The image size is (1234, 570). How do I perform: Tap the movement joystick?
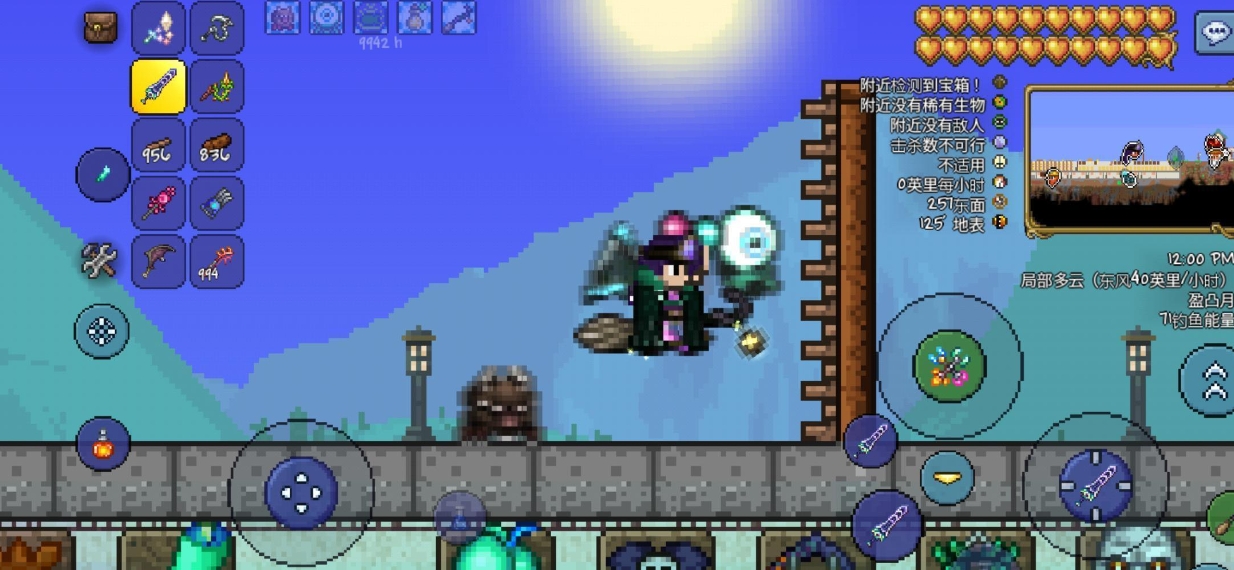click(x=301, y=493)
